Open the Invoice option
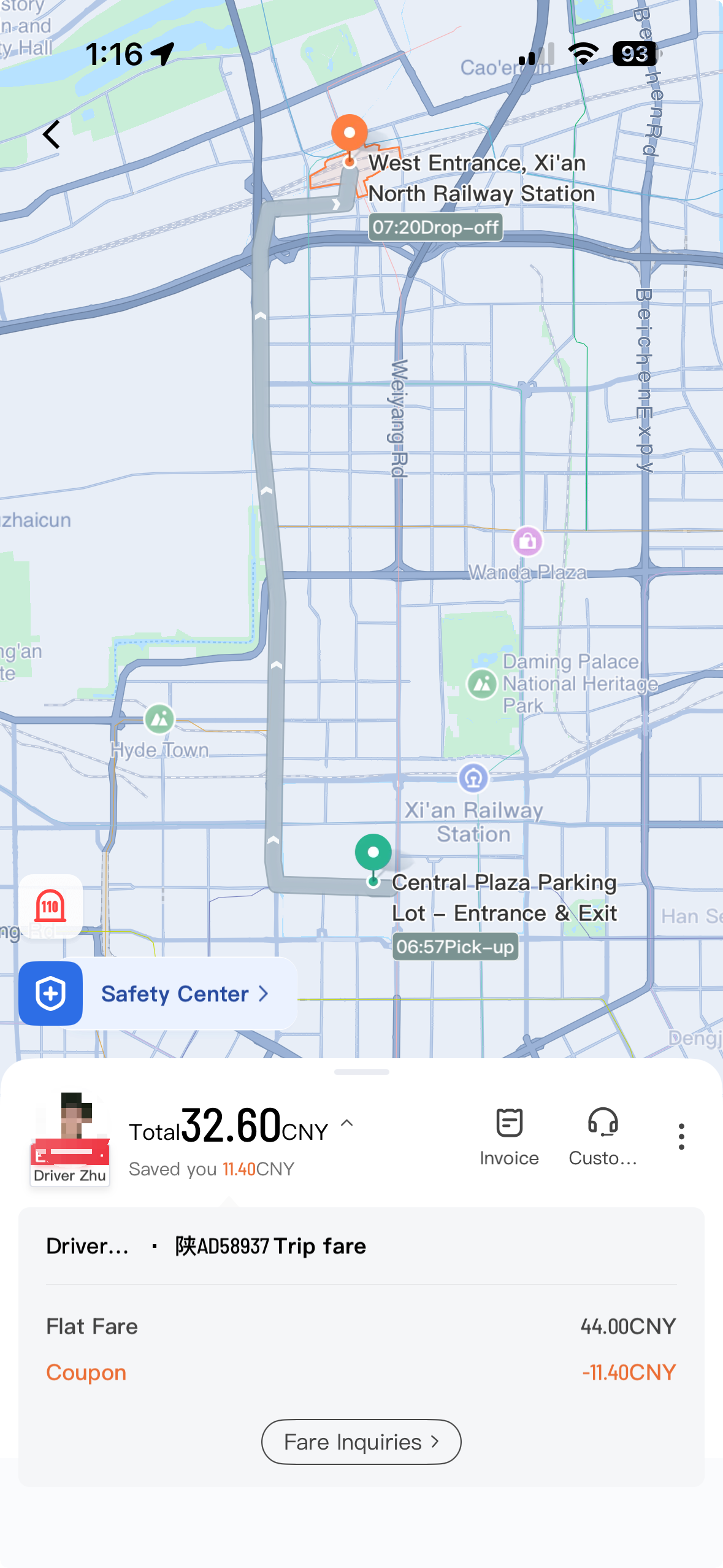The width and height of the screenshot is (723, 1568). point(509,1136)
